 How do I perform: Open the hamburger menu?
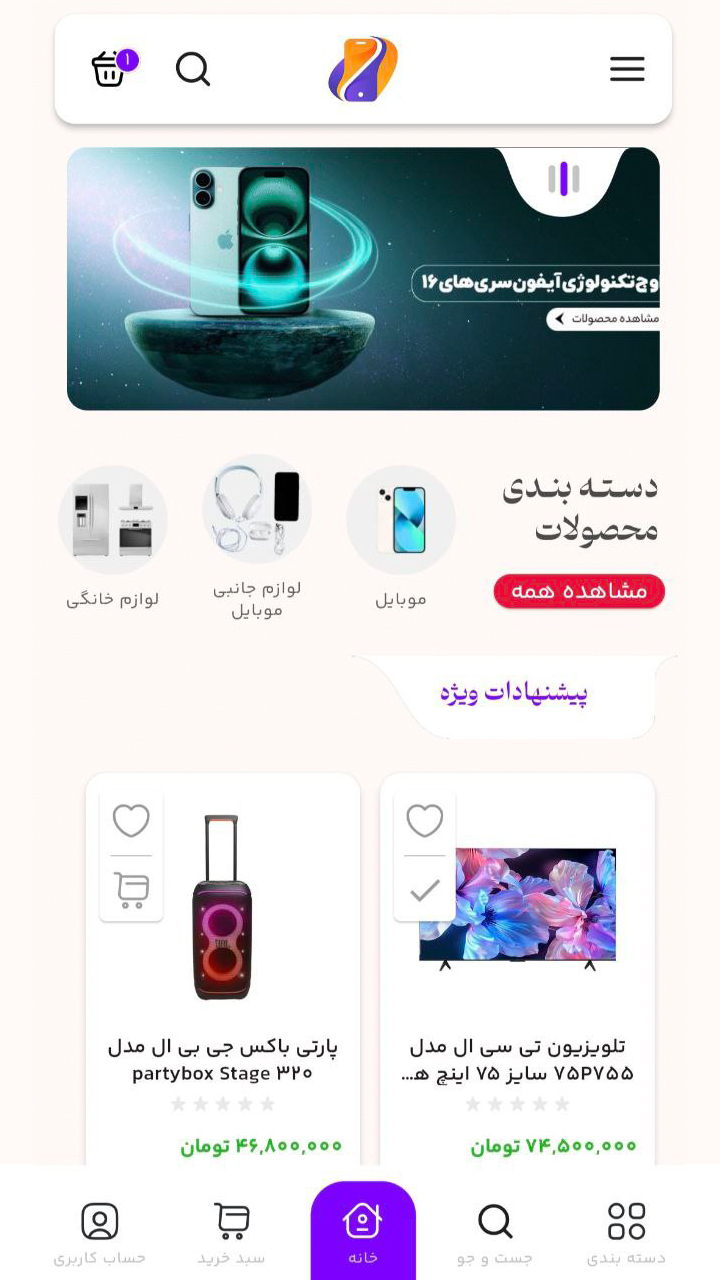(x=627, y=69)
